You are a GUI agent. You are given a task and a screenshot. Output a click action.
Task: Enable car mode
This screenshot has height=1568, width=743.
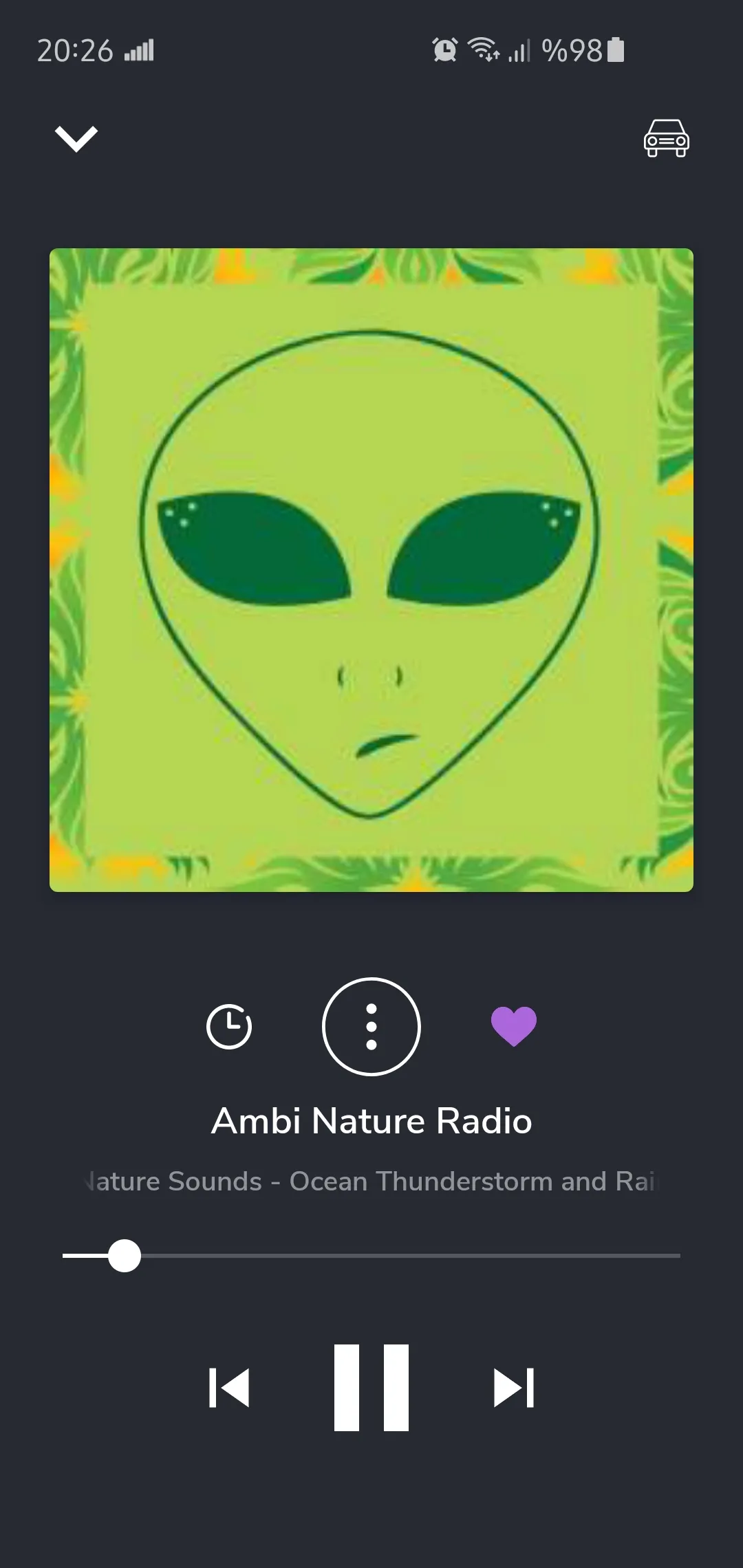666,138
